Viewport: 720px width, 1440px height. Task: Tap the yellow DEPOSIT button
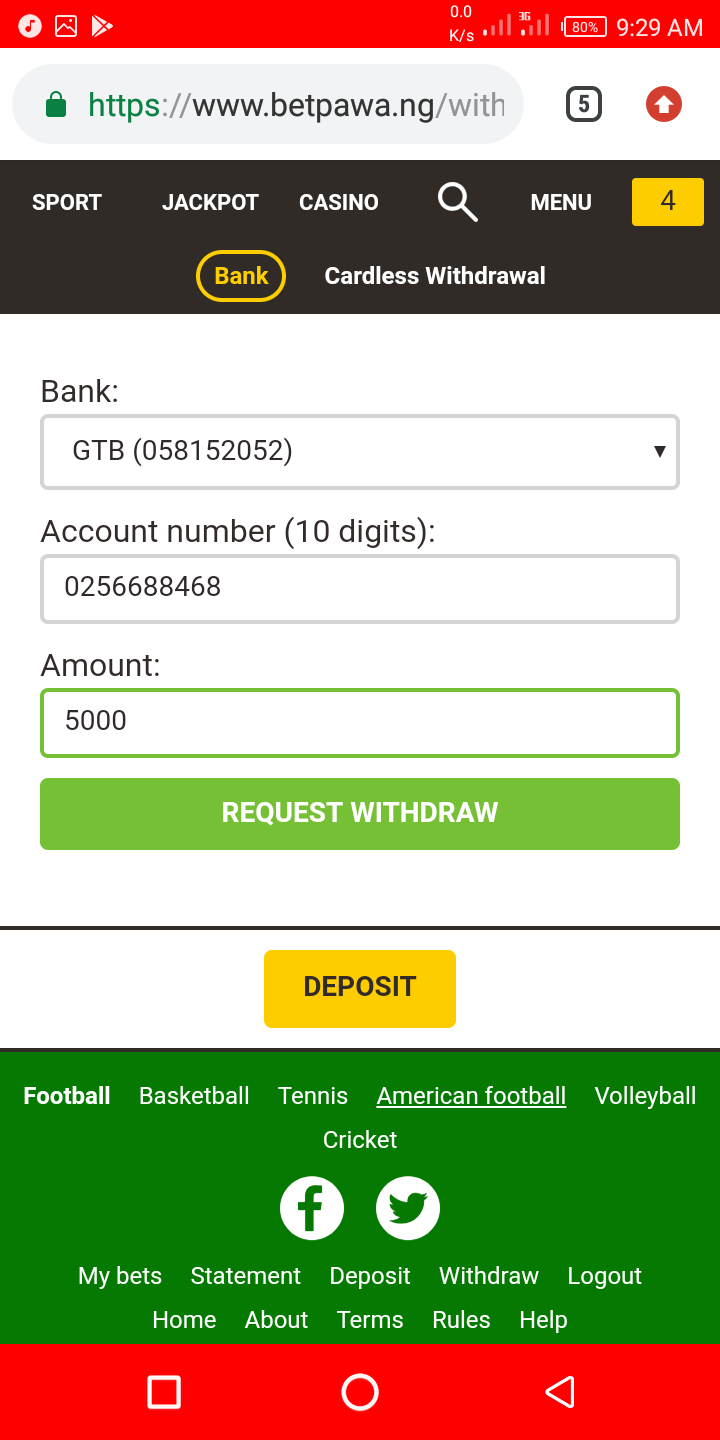(x=360, y=988)
